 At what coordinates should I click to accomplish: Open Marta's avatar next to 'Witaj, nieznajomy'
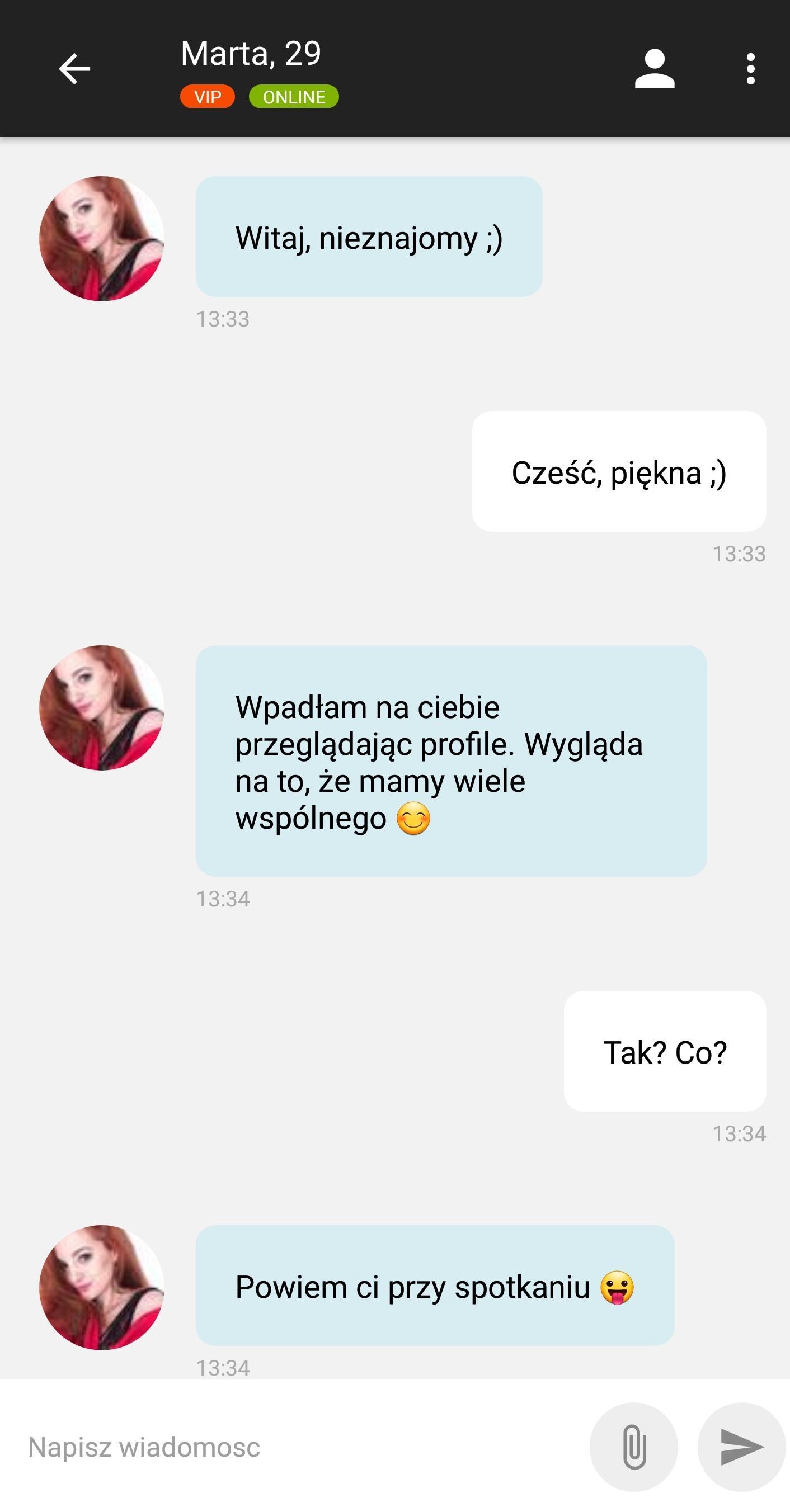click(102, 238)
